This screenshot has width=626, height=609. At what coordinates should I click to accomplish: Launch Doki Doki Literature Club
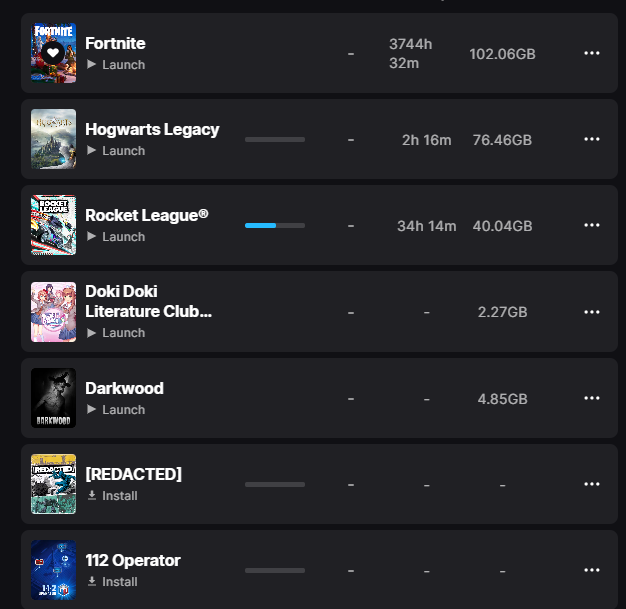click(116, 333)
